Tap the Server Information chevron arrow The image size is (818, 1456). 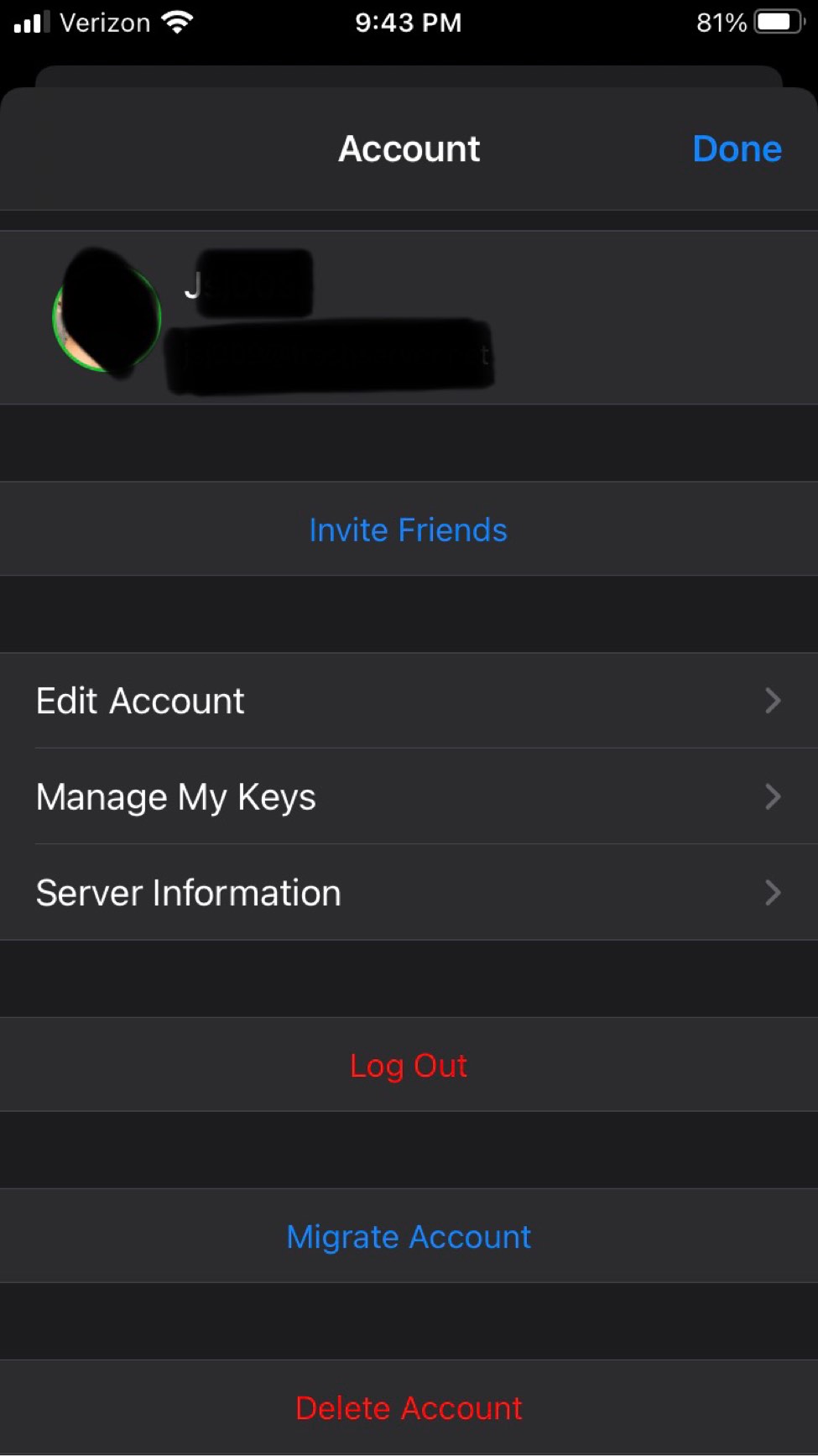(x=773, y=892)
